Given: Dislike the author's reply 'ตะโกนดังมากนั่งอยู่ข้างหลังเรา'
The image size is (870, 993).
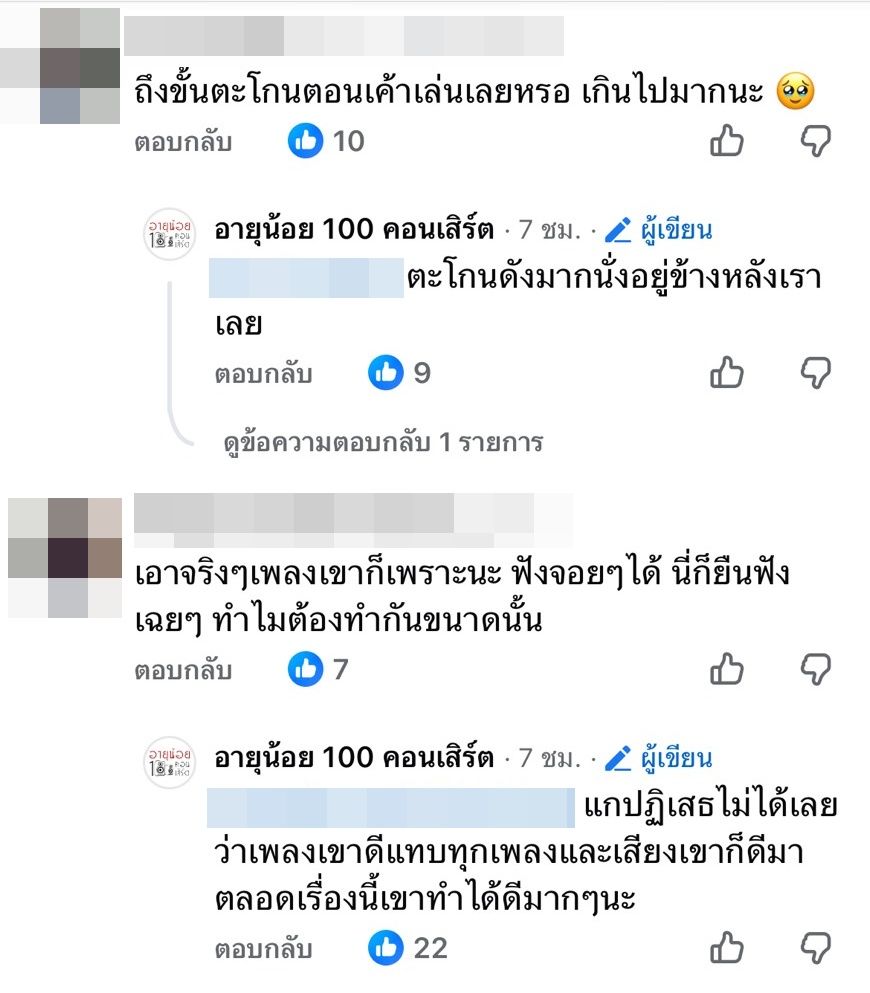Looking at the screenshot, I should point(816,374).
